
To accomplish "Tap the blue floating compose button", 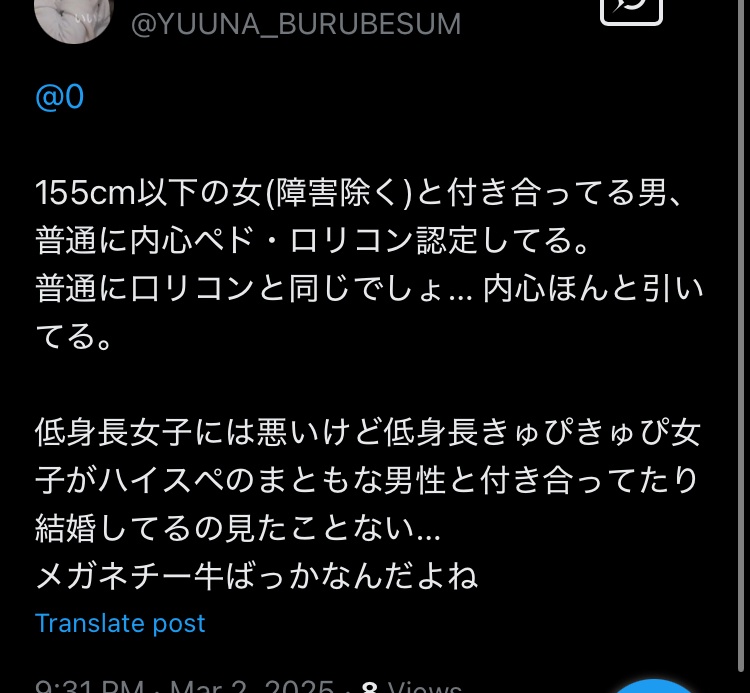I will 652,686.
